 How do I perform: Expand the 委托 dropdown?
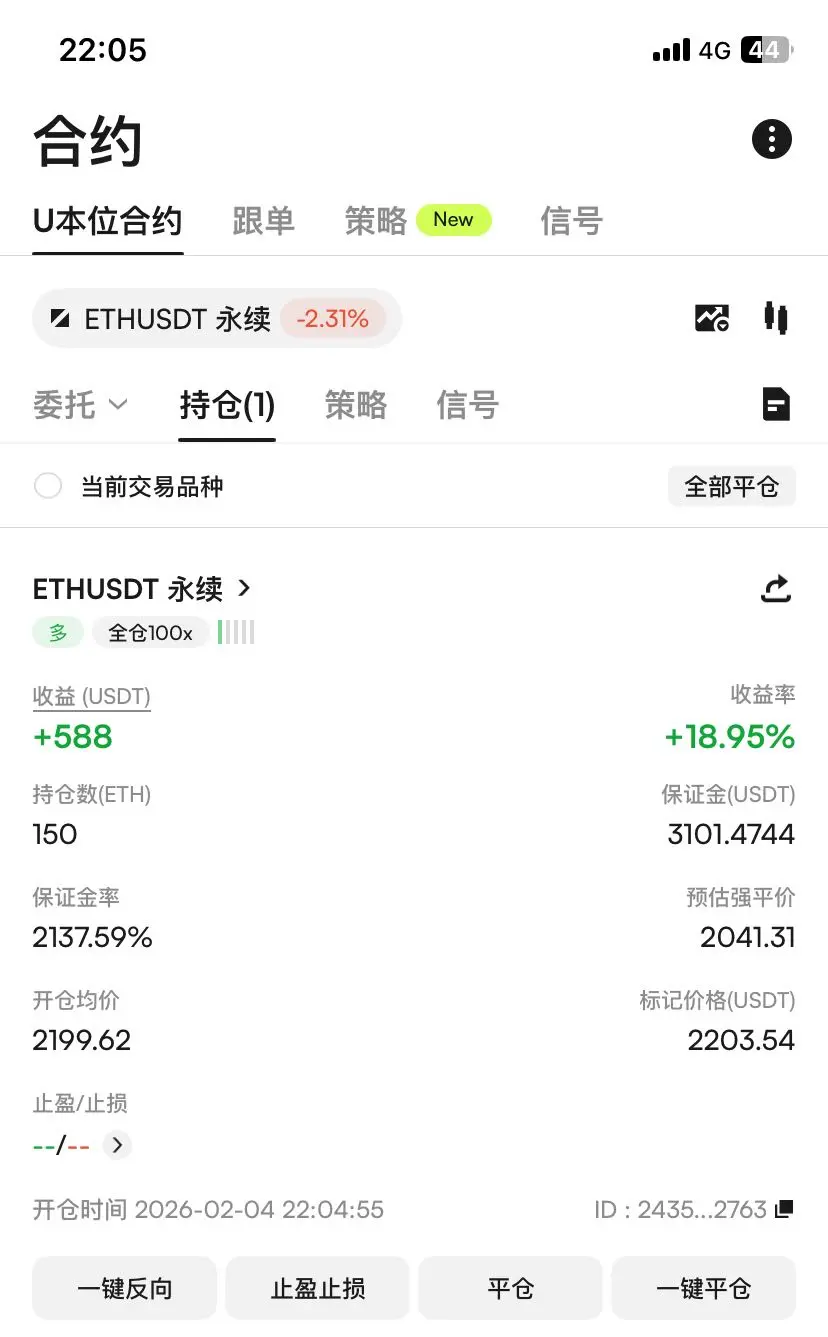80,405
